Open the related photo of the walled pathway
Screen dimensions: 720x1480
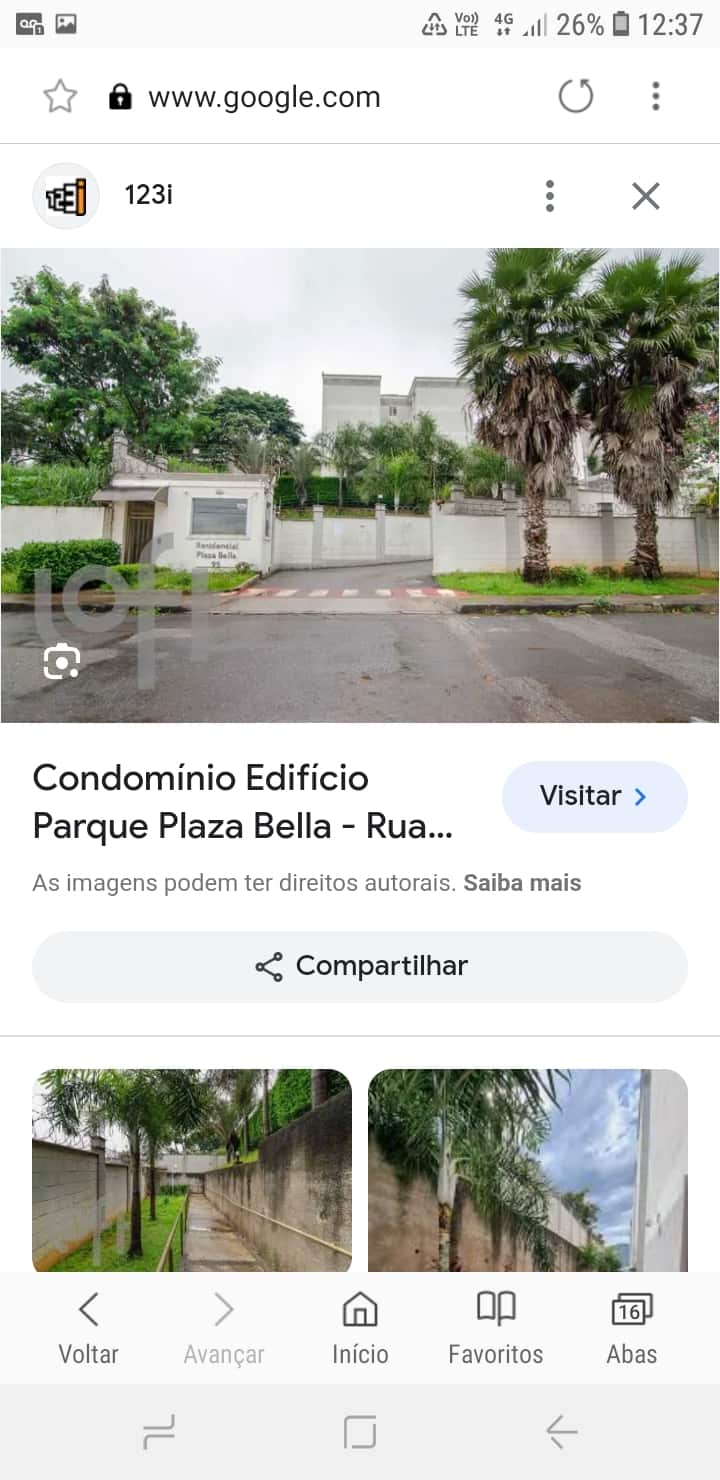[192, 1170]
